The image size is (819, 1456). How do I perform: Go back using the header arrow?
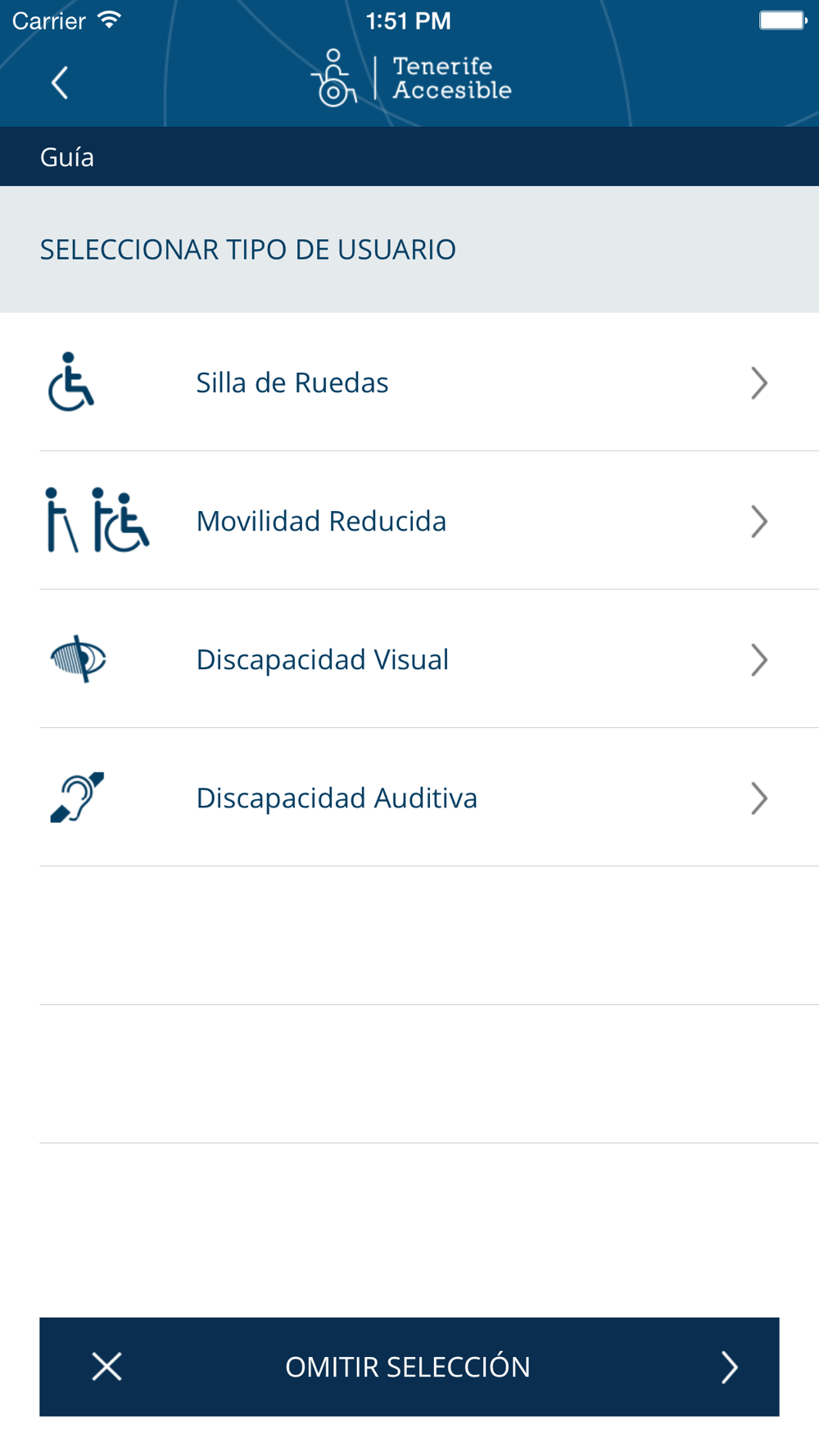pos(60,83)
